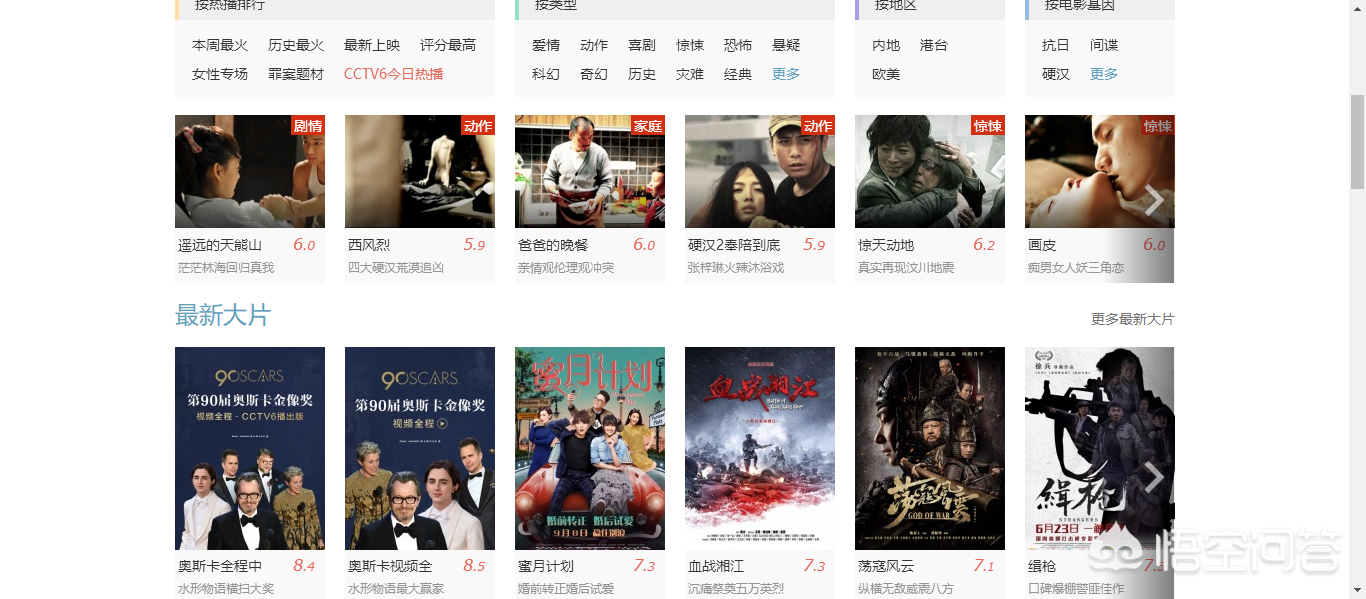
Task: Select the 悬疑 genre filter
Action: tap(785, 45)
